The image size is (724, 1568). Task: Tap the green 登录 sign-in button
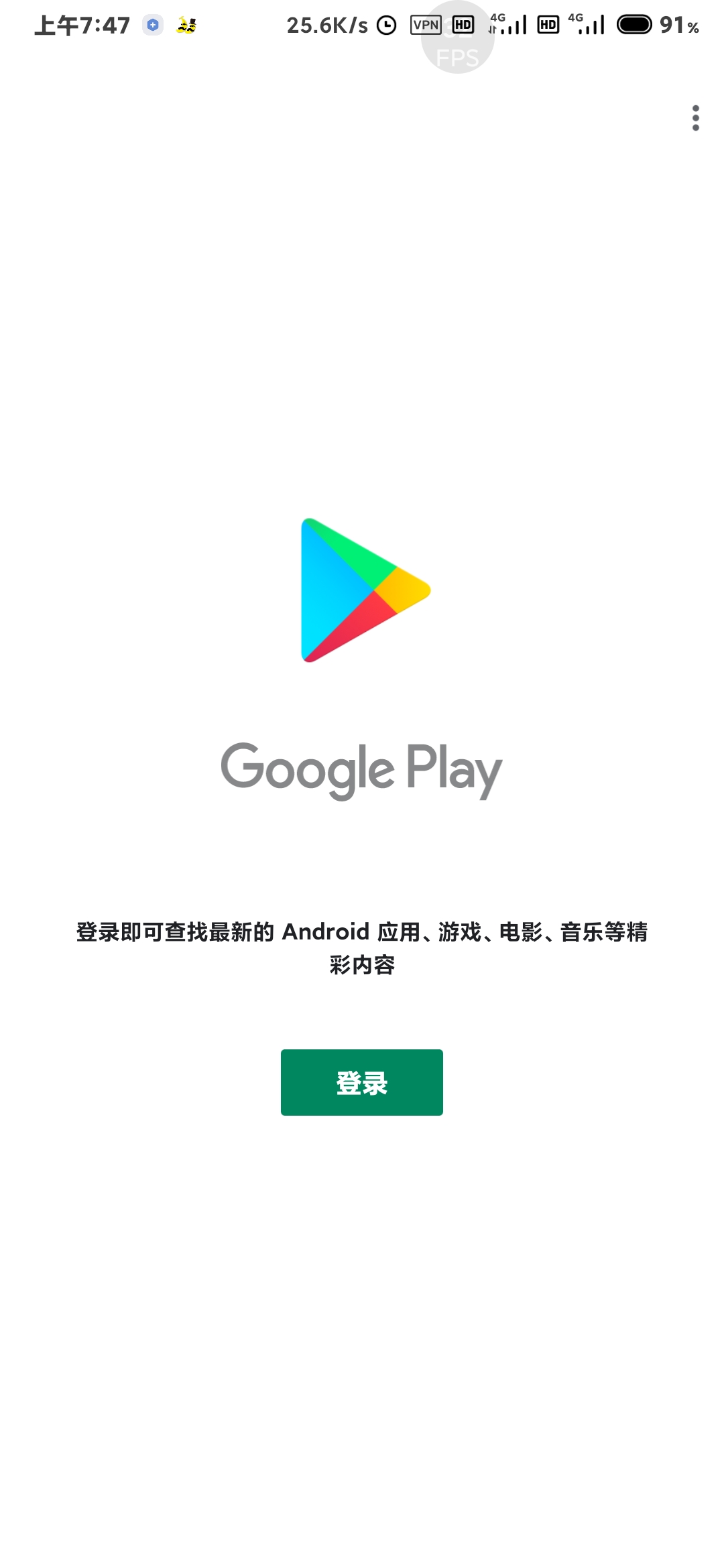point(362,1082)
